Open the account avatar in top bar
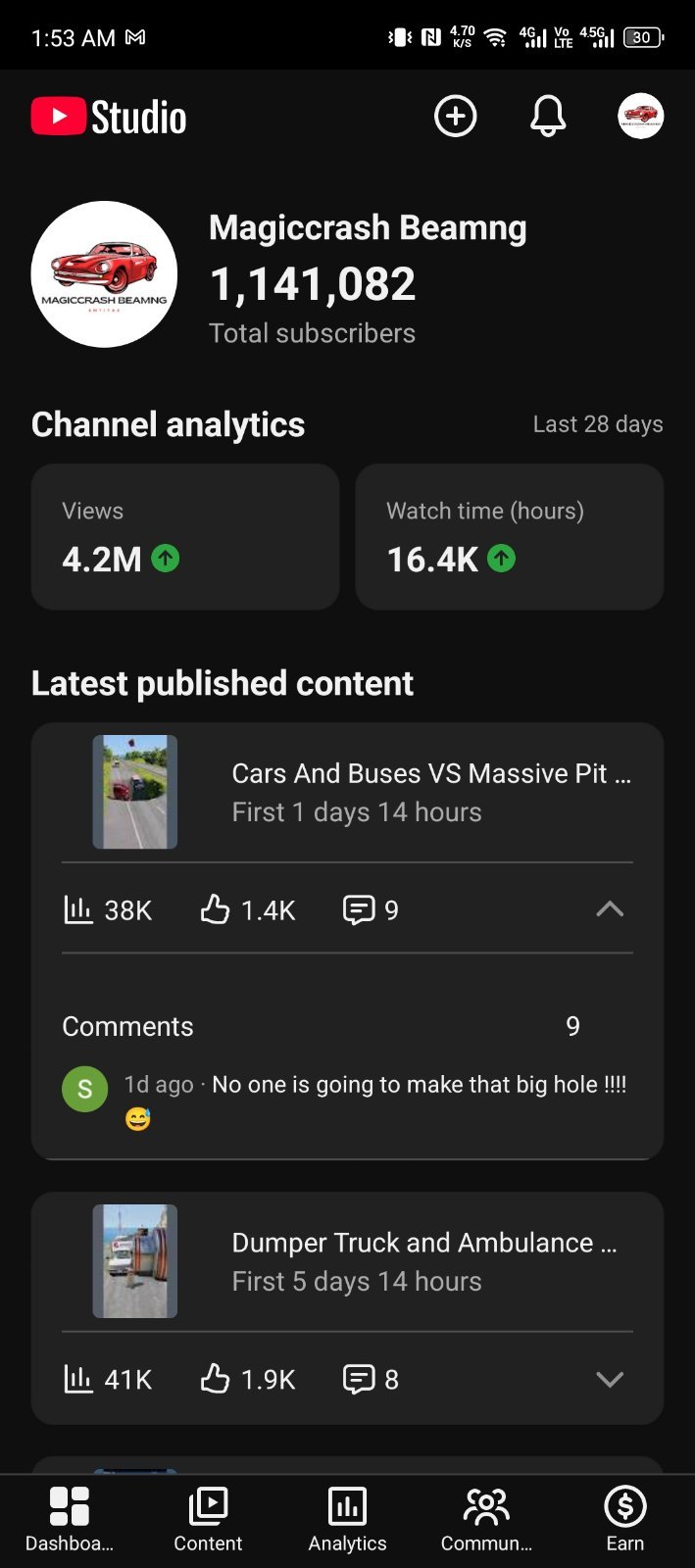This screenshot has width=695, height=1568. pos(641,117)
